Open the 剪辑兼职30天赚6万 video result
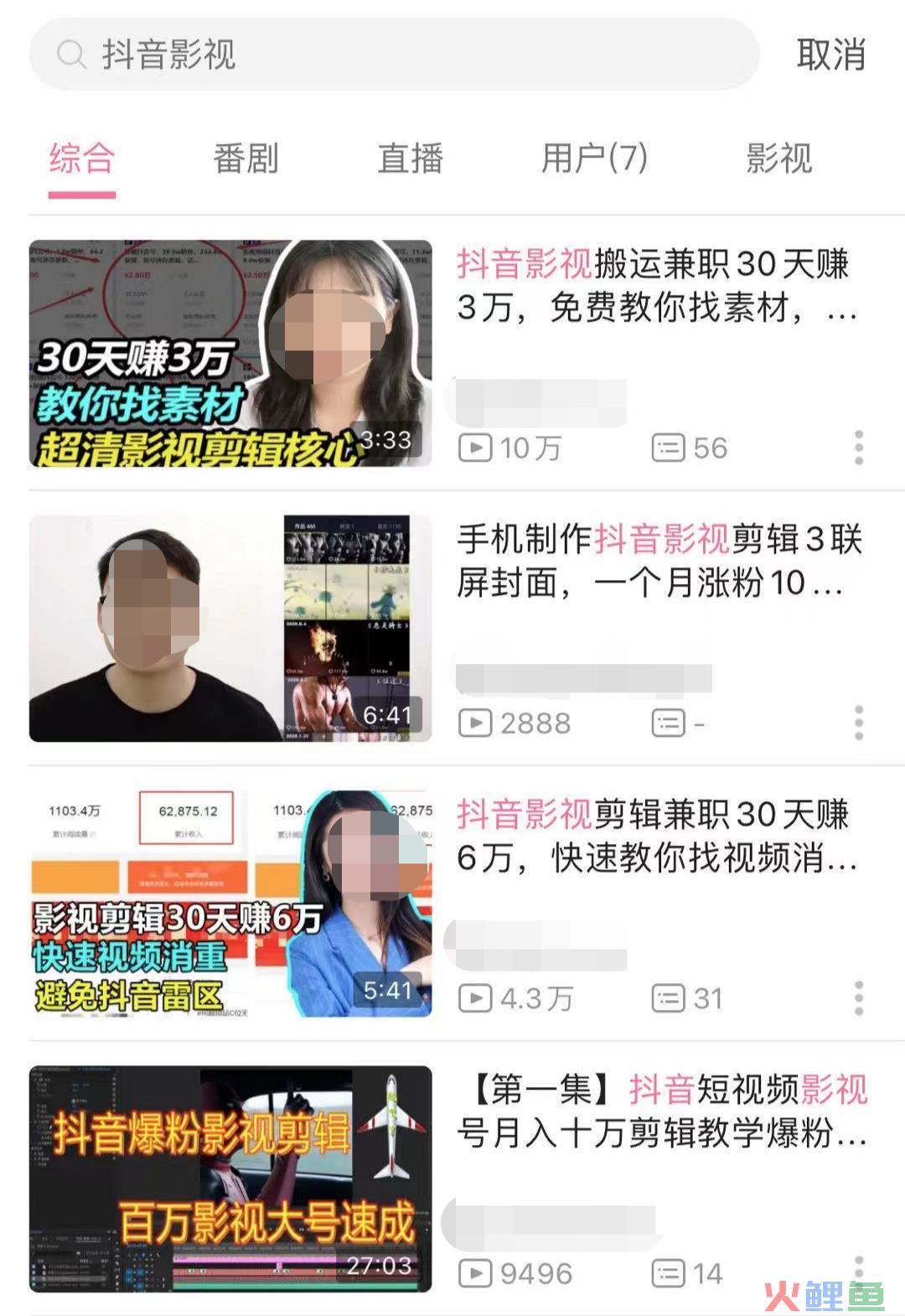This screenshot has width=905, height=1316. coord(656,836)
